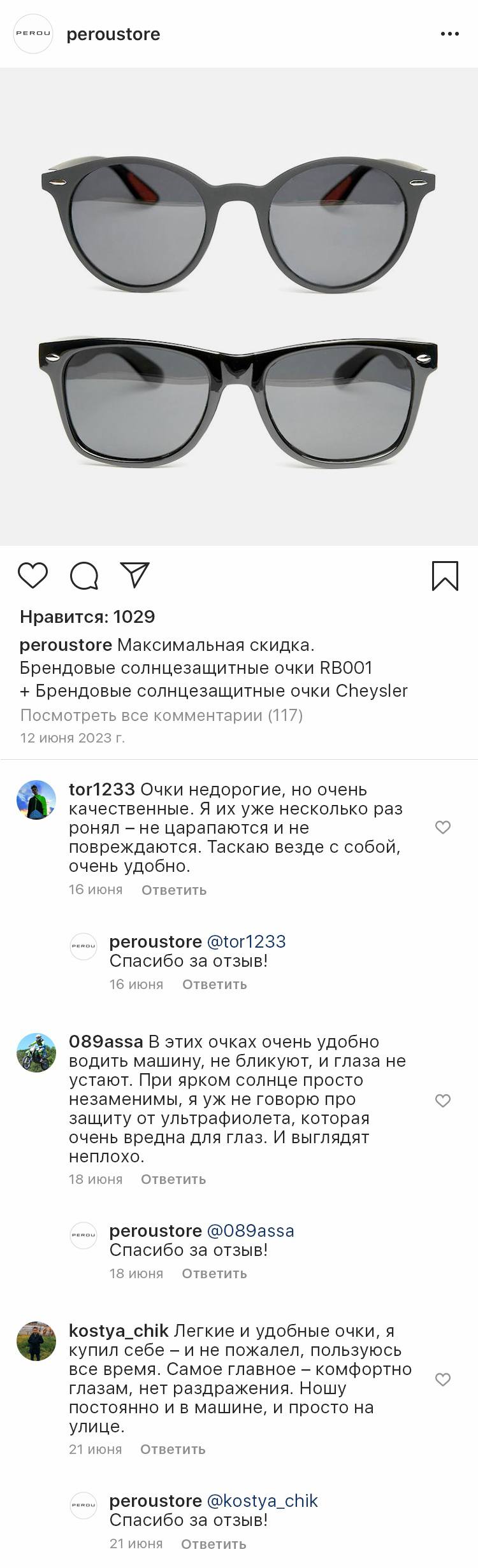478x1568 pixels.
Task: Open the @089assa mention in peroustore's reply
Action: (250, 1230)
